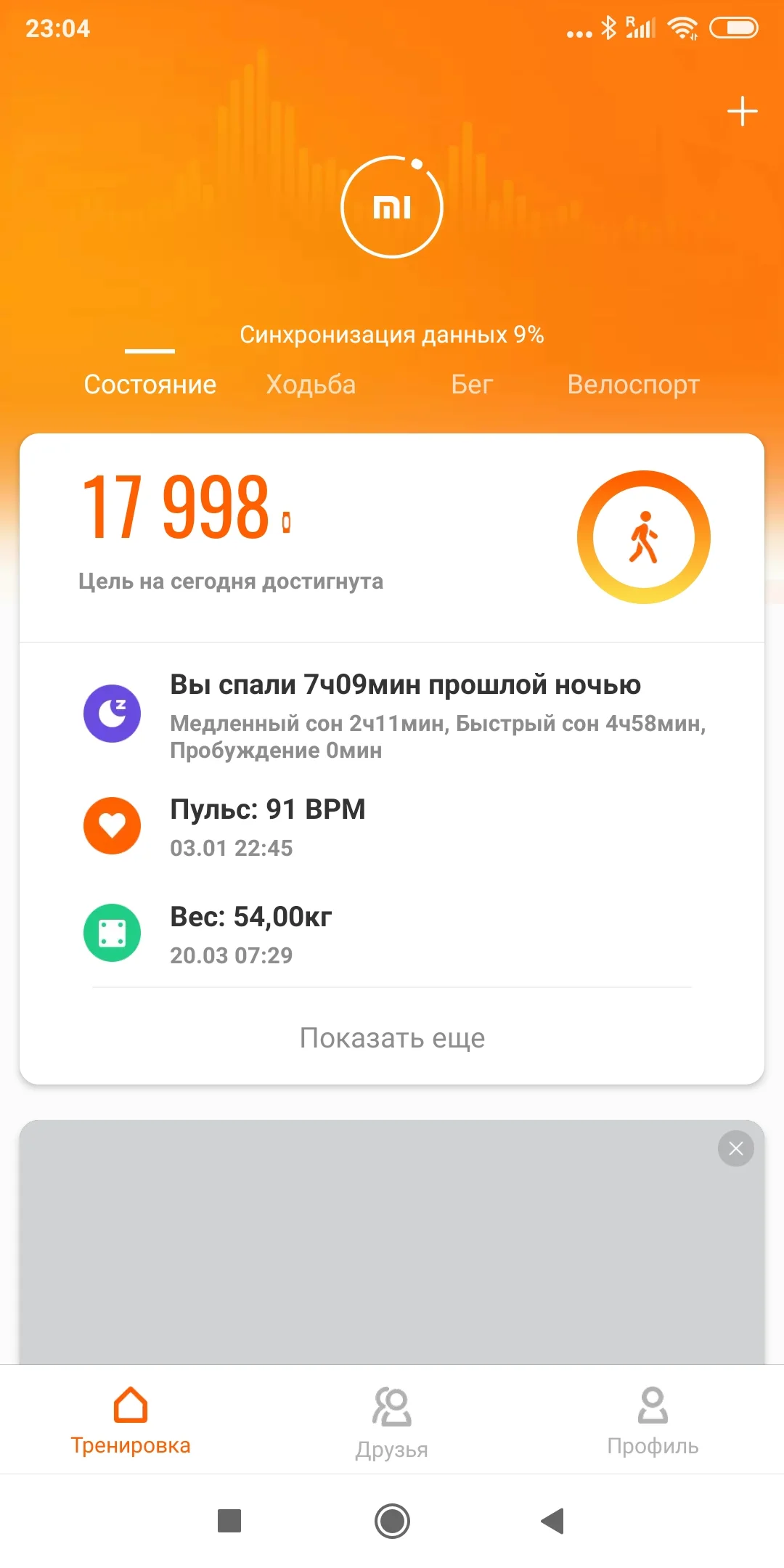Tap the plus icon to add a device
784x1568 pixels.
click(x=741, y=110)
